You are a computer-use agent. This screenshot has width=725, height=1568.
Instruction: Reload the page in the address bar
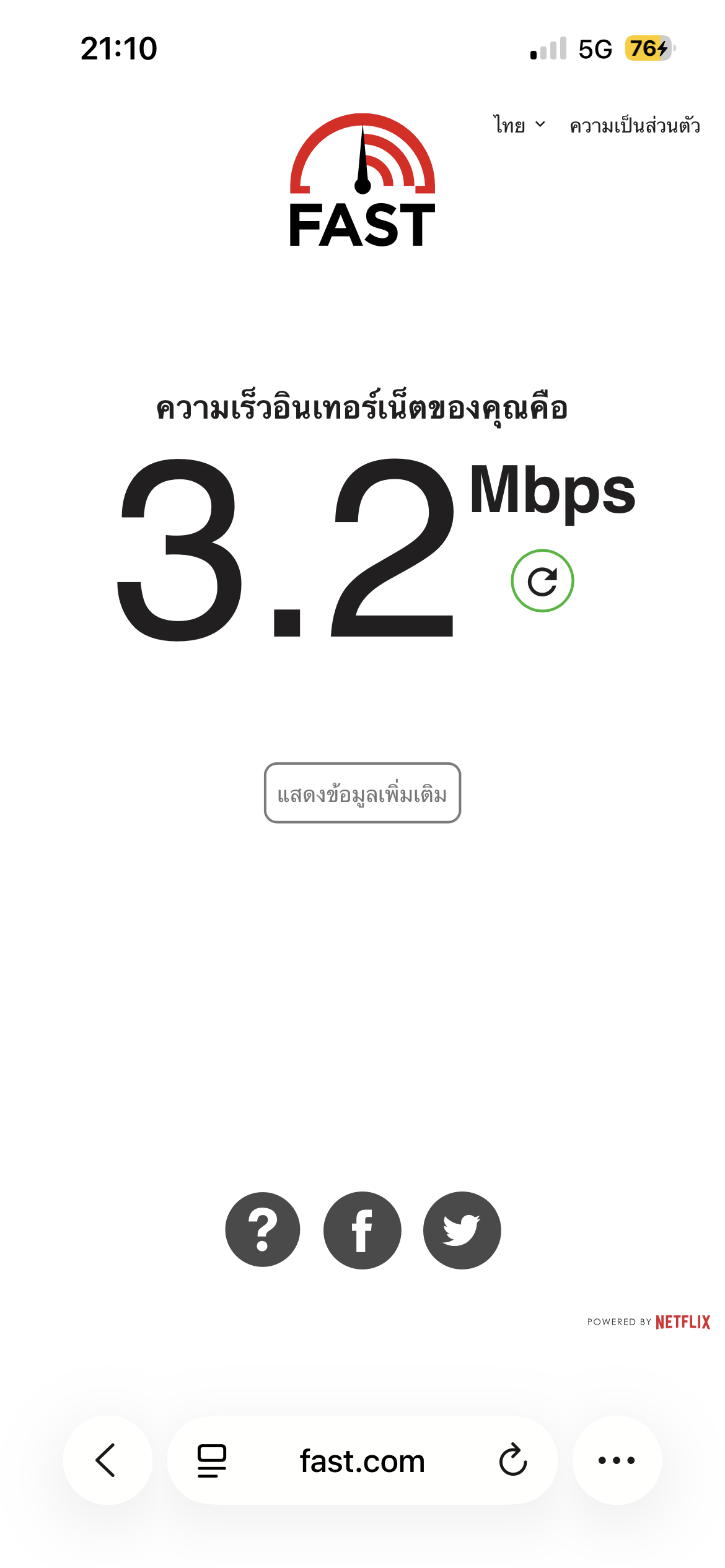pyautogui.click(x=513, y=1460)
